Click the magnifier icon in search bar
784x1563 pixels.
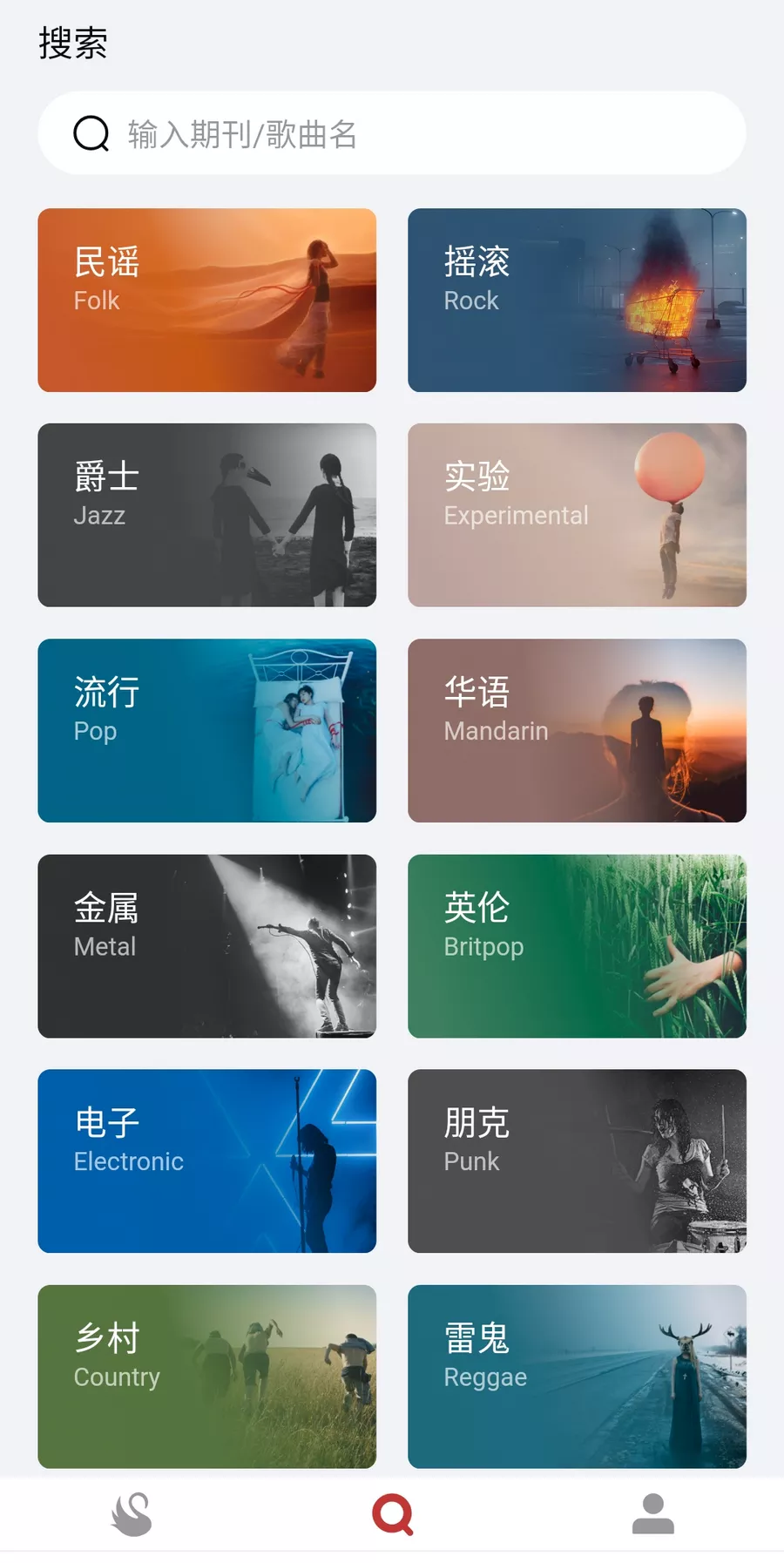point(90,133)
